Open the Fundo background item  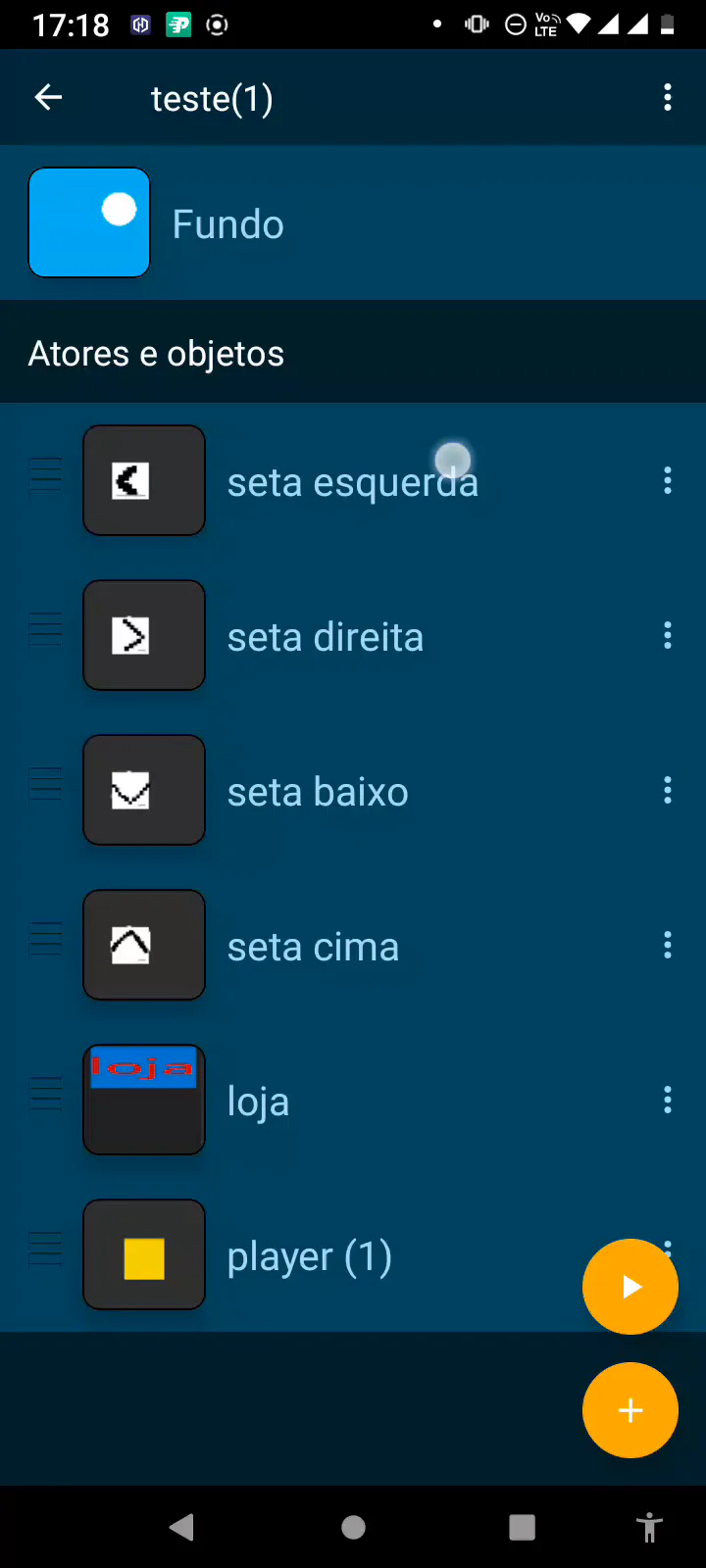(227, 223)
